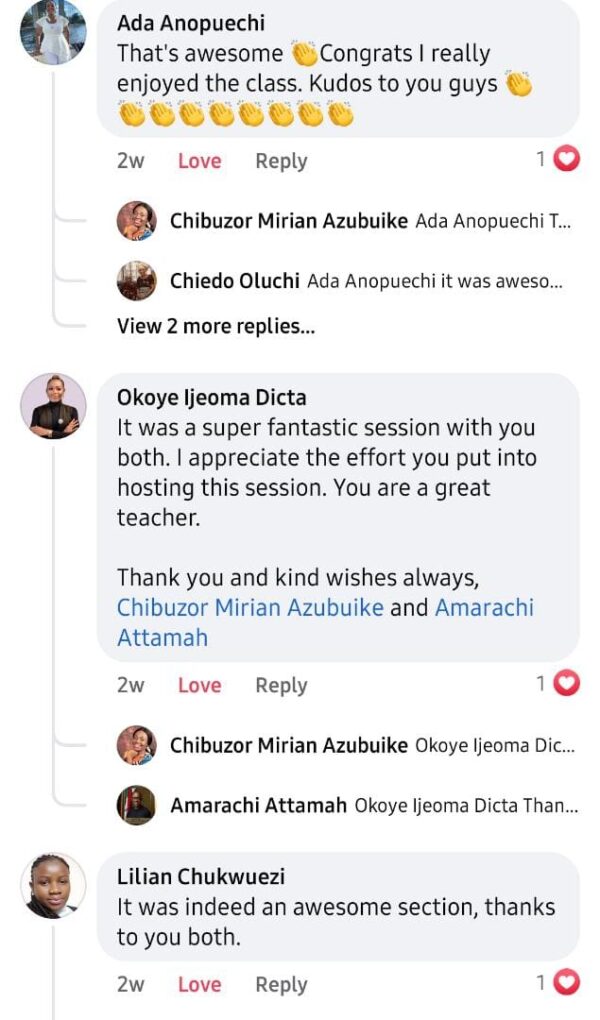
Task: Open Ada Anopuechi's profile picture
Action: (53, 31)
